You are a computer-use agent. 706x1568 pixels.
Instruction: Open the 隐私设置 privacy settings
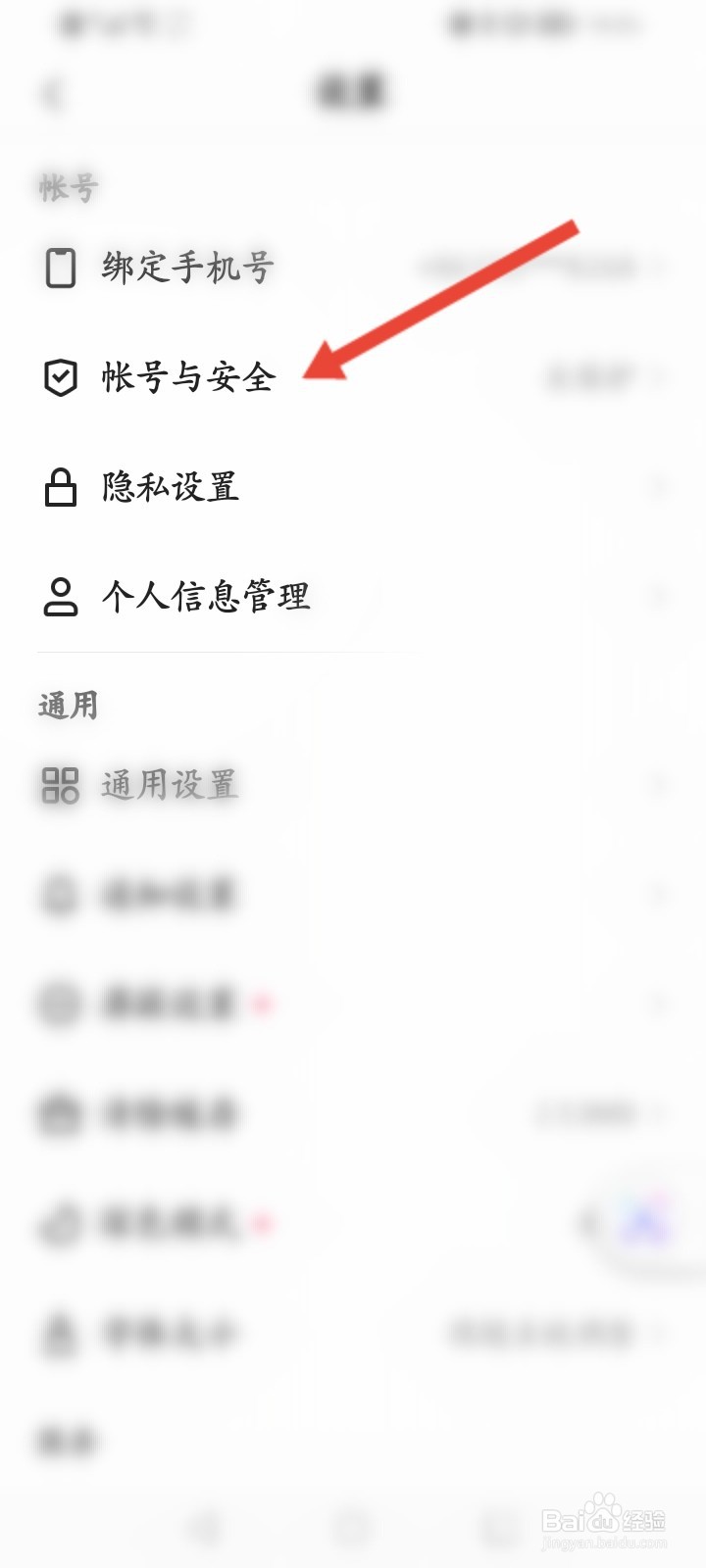169,487
